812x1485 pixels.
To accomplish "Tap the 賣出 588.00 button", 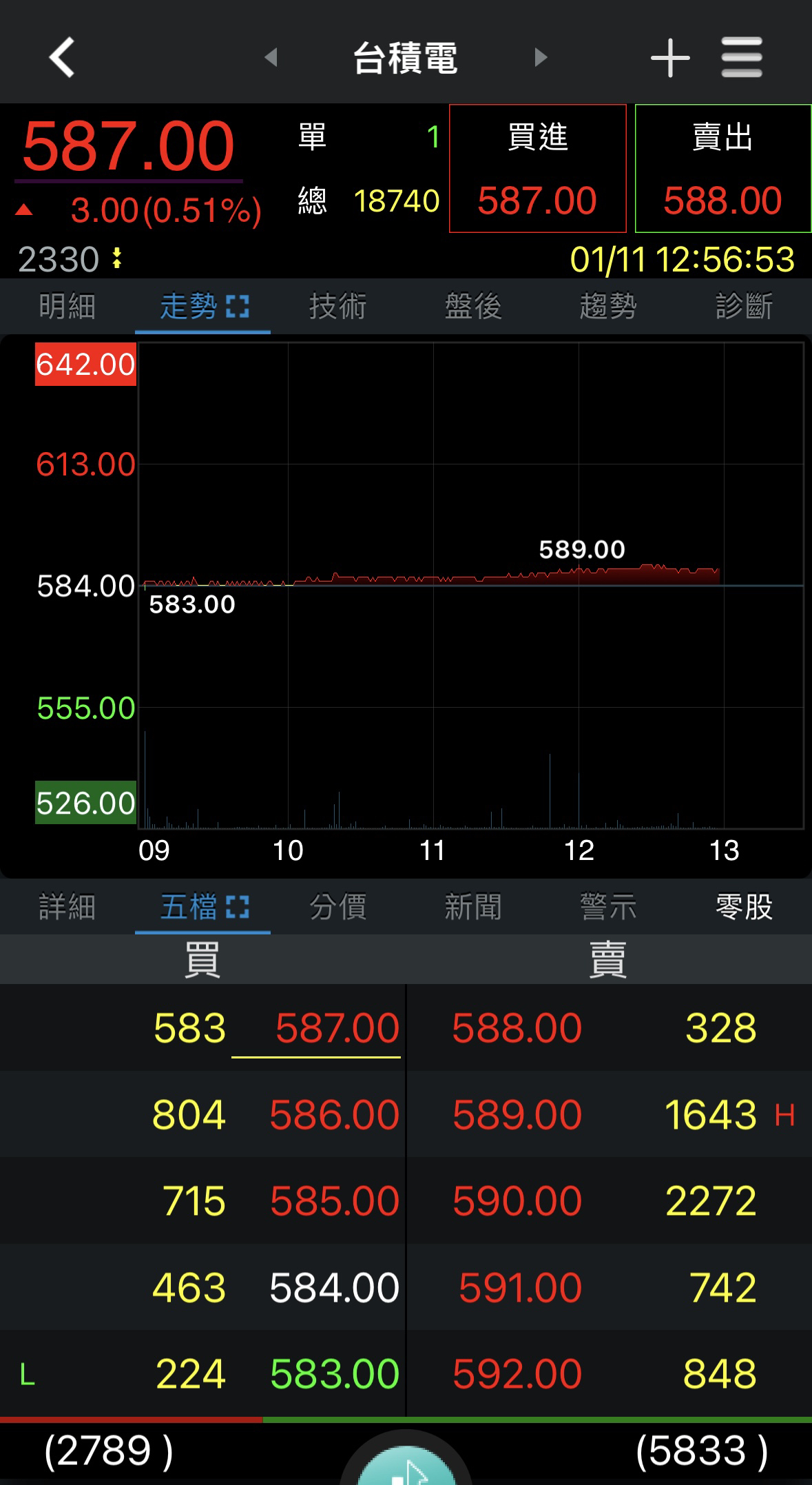I will click(x=723, y=169).
